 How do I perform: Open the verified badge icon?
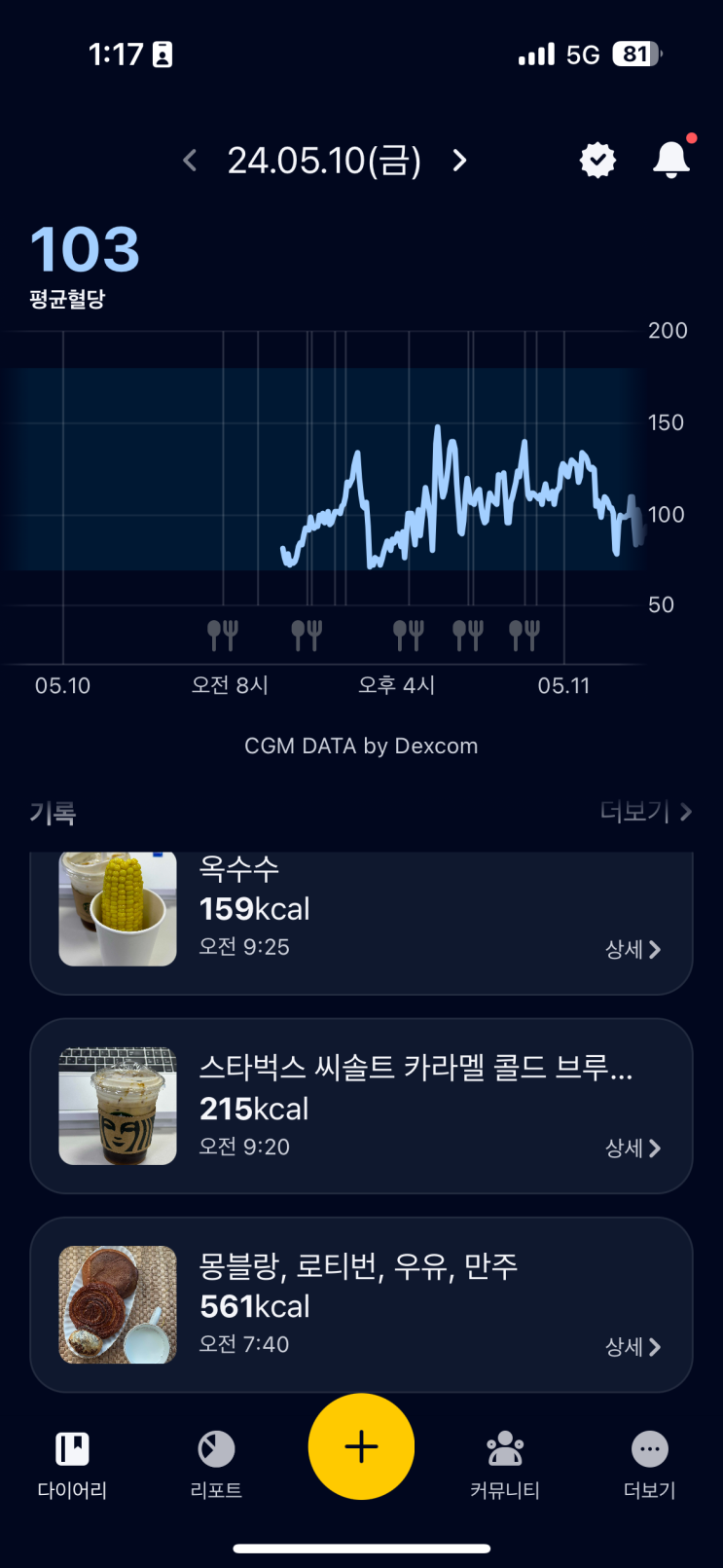pyautogui.click(x=597, y=161)
